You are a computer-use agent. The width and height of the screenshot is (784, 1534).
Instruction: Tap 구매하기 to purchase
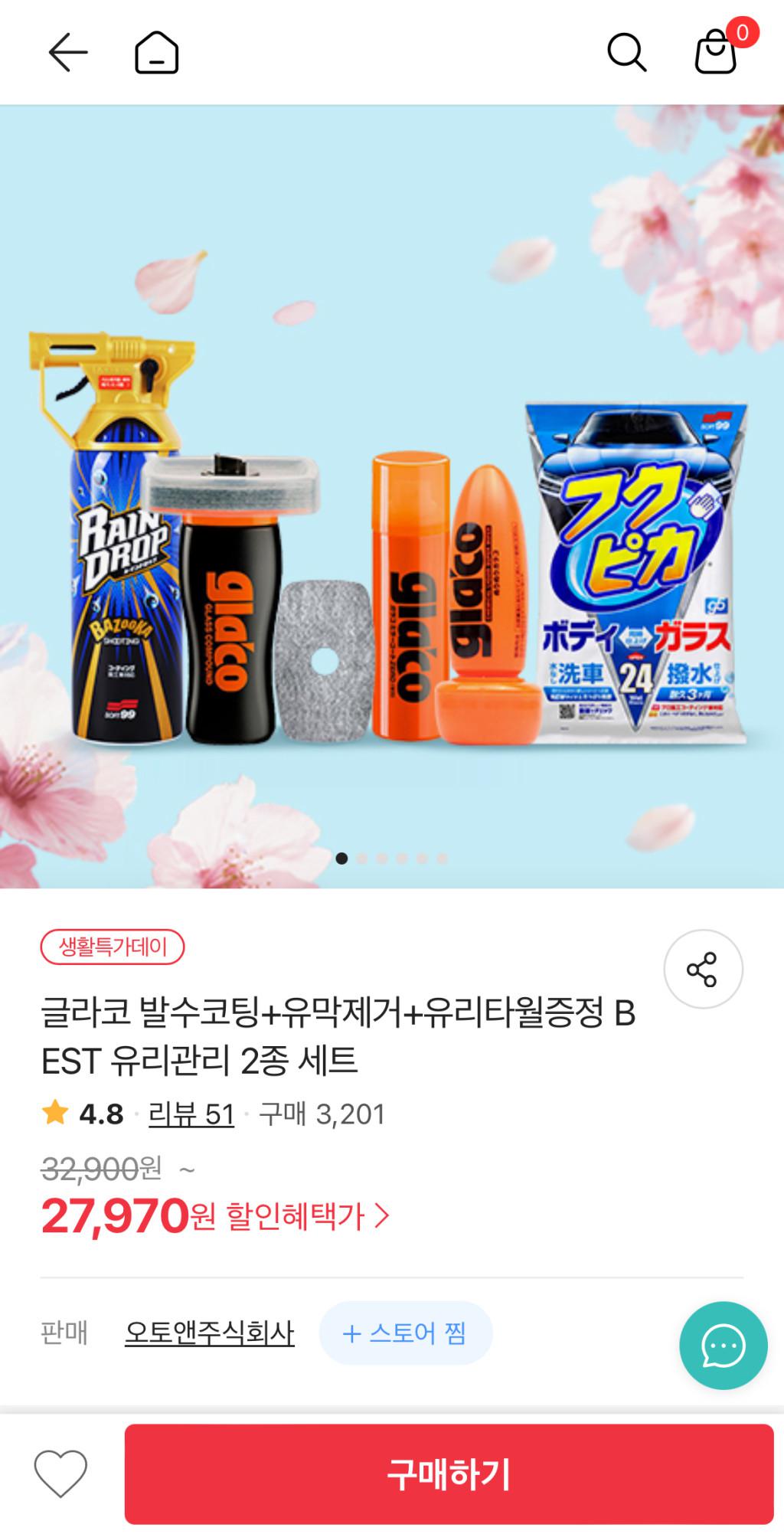click(x=449, y=1473)
